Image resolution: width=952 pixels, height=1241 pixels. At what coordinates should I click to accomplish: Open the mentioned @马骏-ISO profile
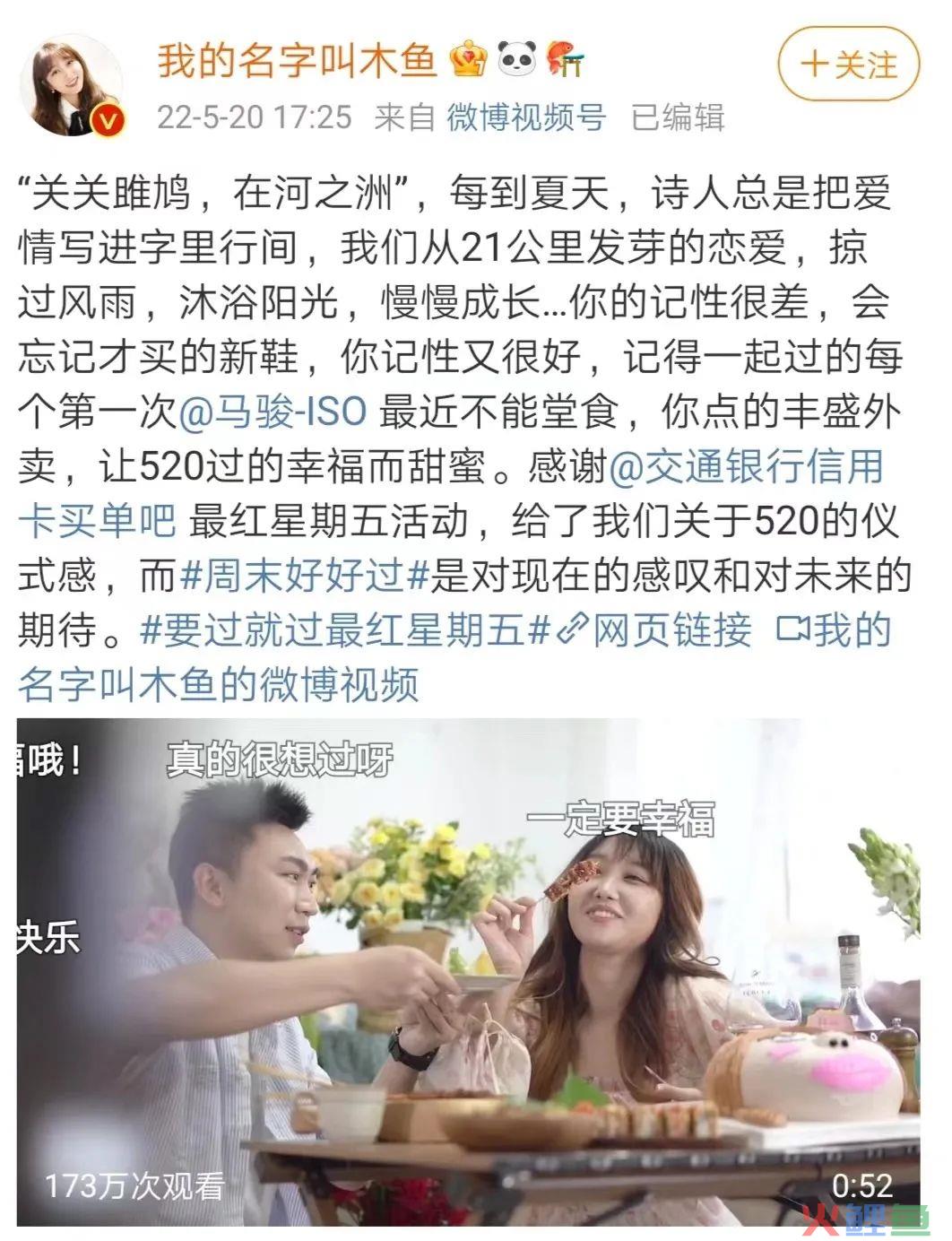pos(273,412)
